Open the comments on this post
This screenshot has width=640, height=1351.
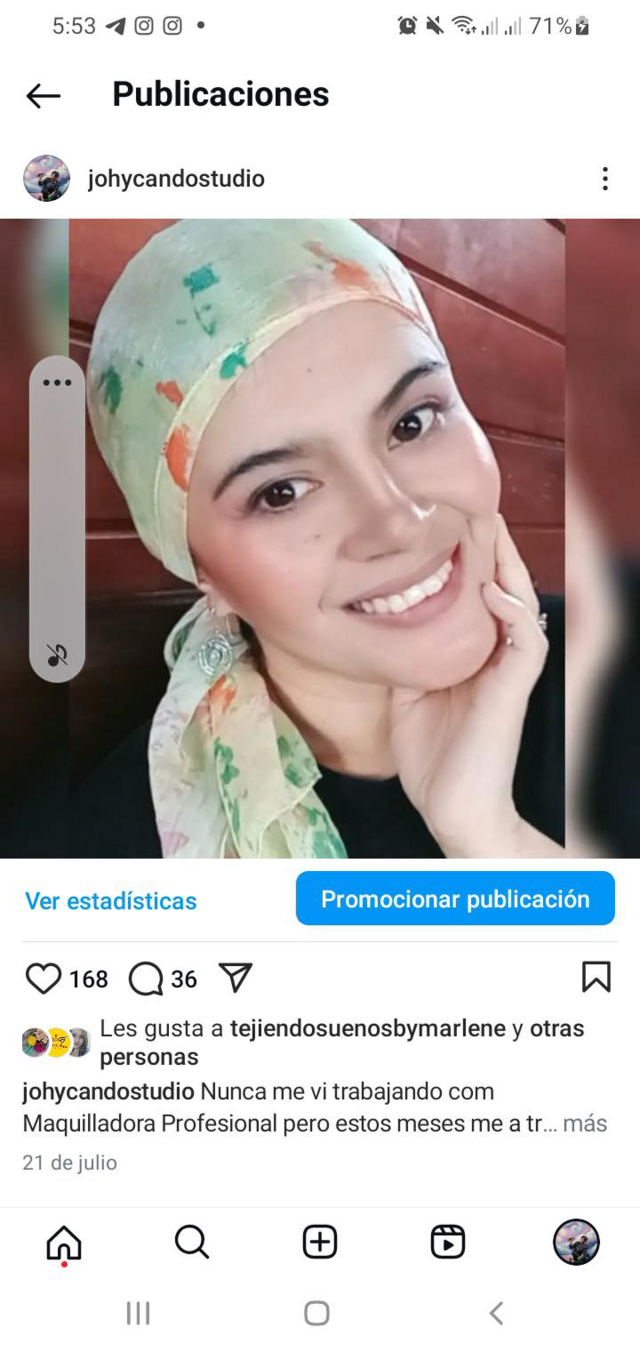146,979
